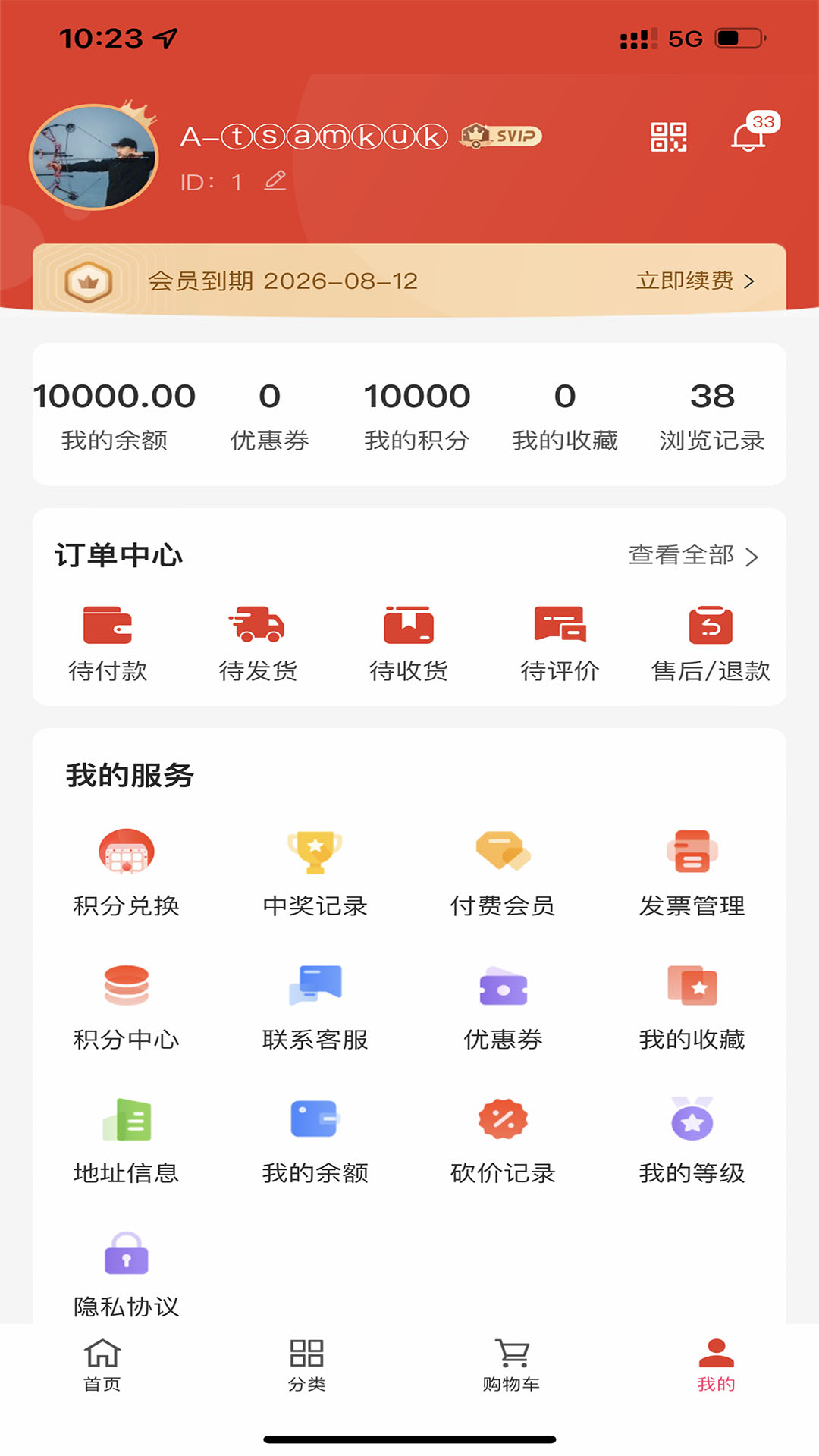The width and height of the screenshot is (819, 1456).
Task: View 中奖记录 prize records
Action: click(315, 872)
